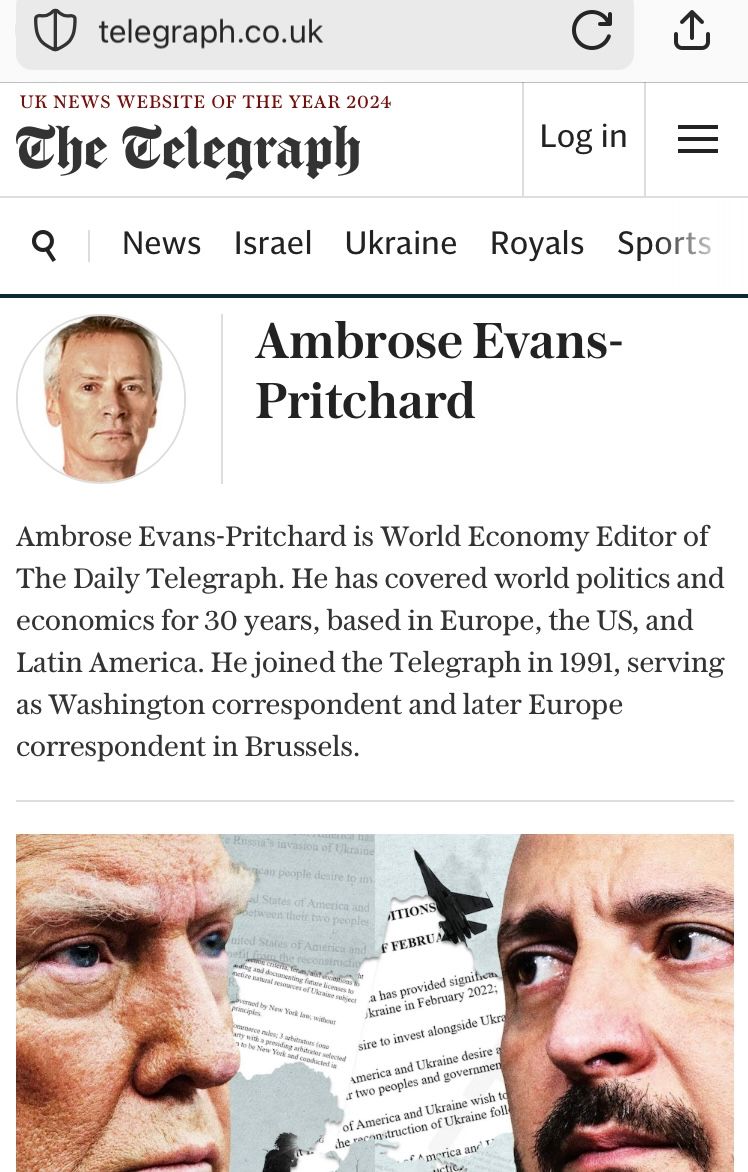Open The Telegraph home logo link
The height and width of the screenshot is (1172, 748).
188,150
